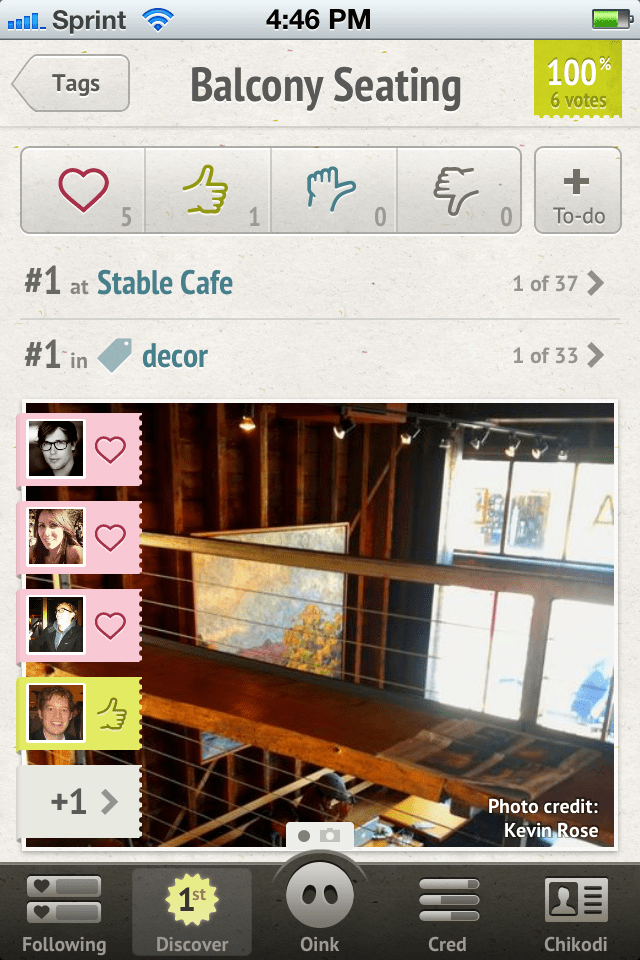
Task: View the thumbs-up voter's profile
Action: 56,713
